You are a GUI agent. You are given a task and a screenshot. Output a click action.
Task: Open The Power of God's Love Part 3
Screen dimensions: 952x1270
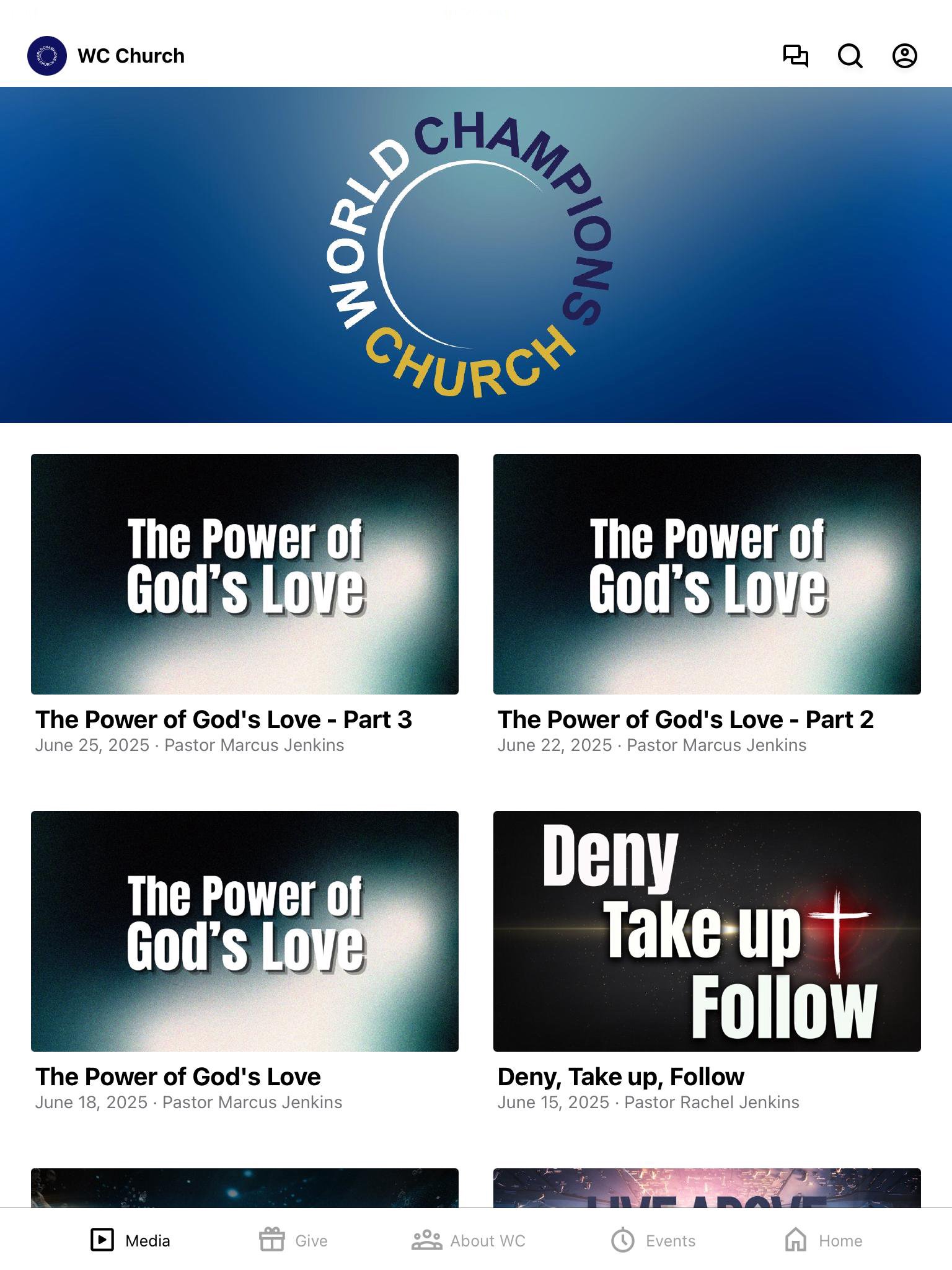pos(245,574)
